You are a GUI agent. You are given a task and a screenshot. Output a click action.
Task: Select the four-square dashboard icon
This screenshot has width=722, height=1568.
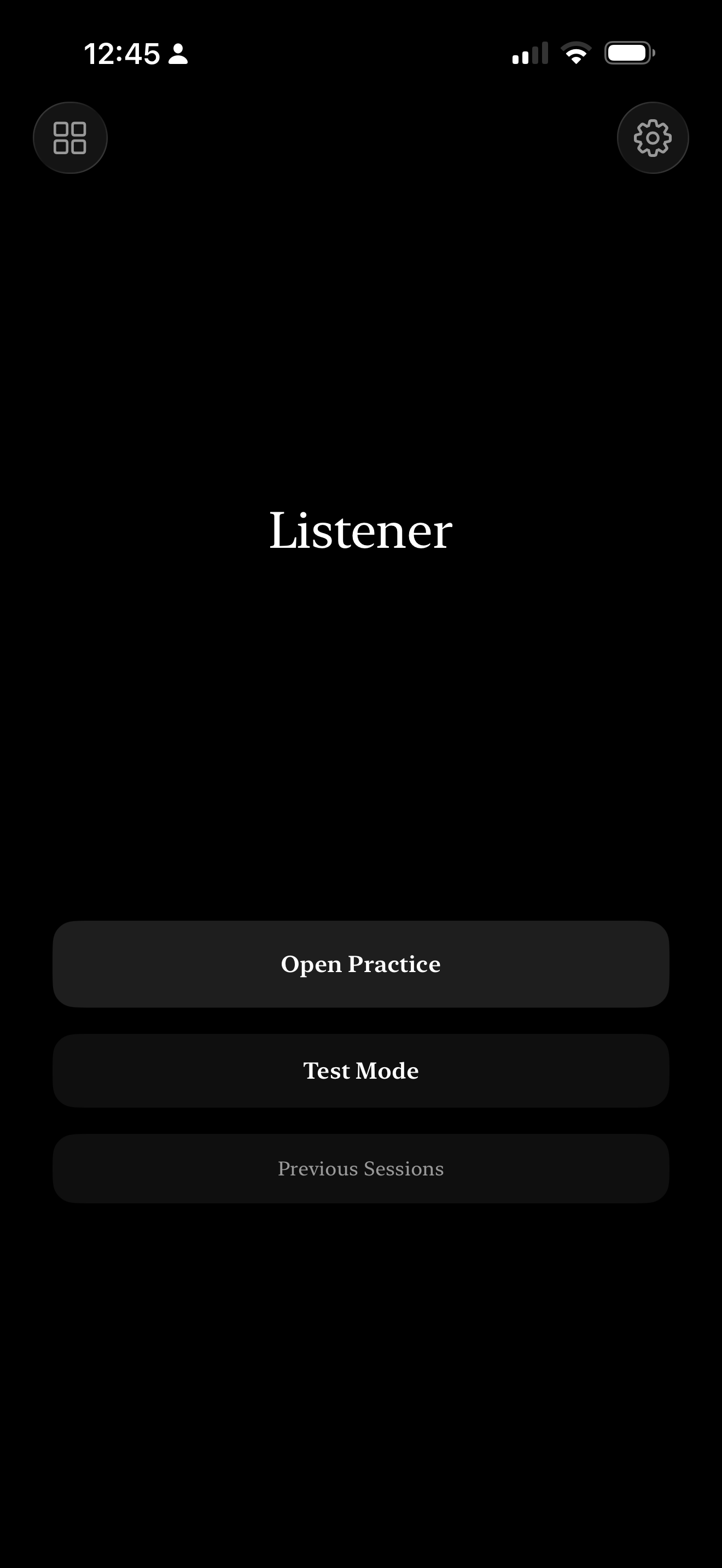coord(70,137)
